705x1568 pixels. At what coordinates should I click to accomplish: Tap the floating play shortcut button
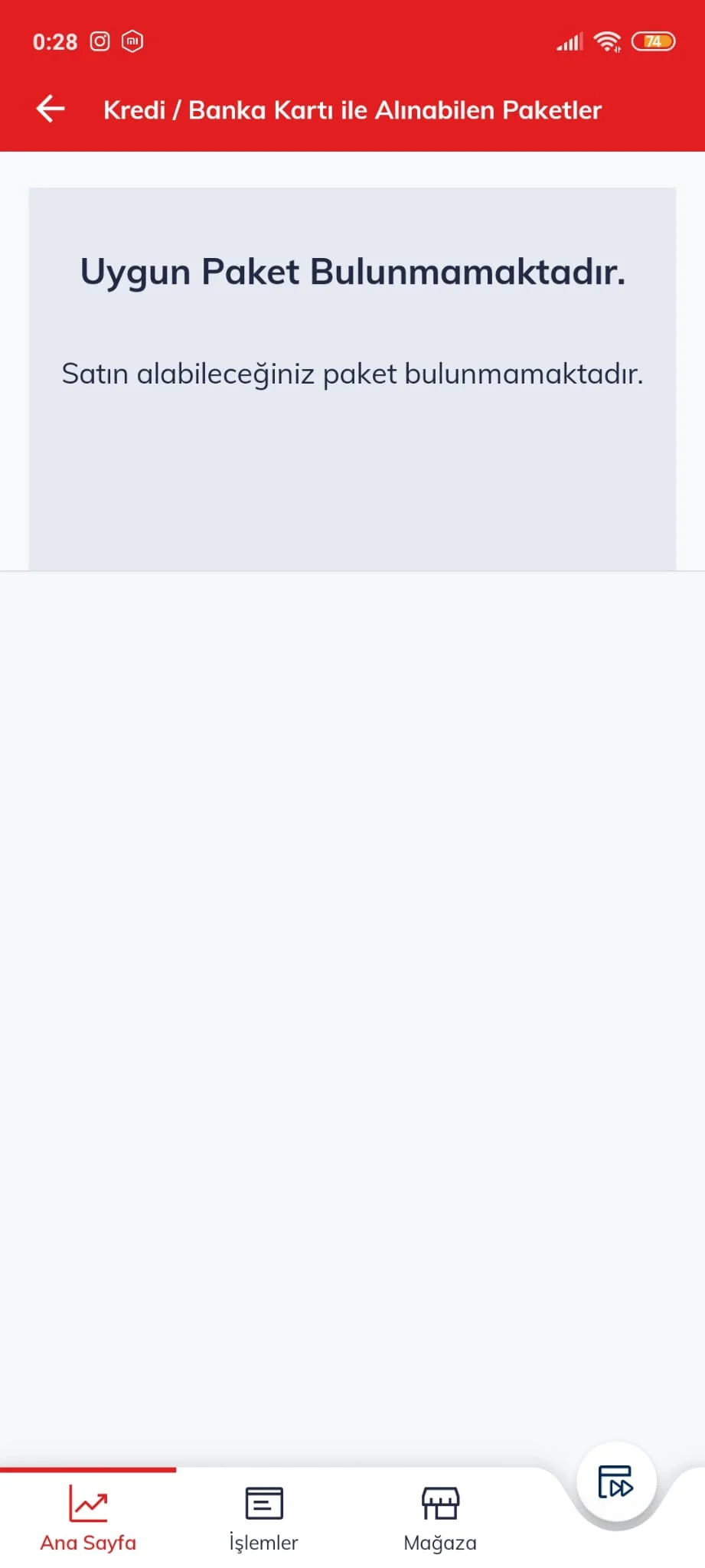click(x=615, y=1481)
